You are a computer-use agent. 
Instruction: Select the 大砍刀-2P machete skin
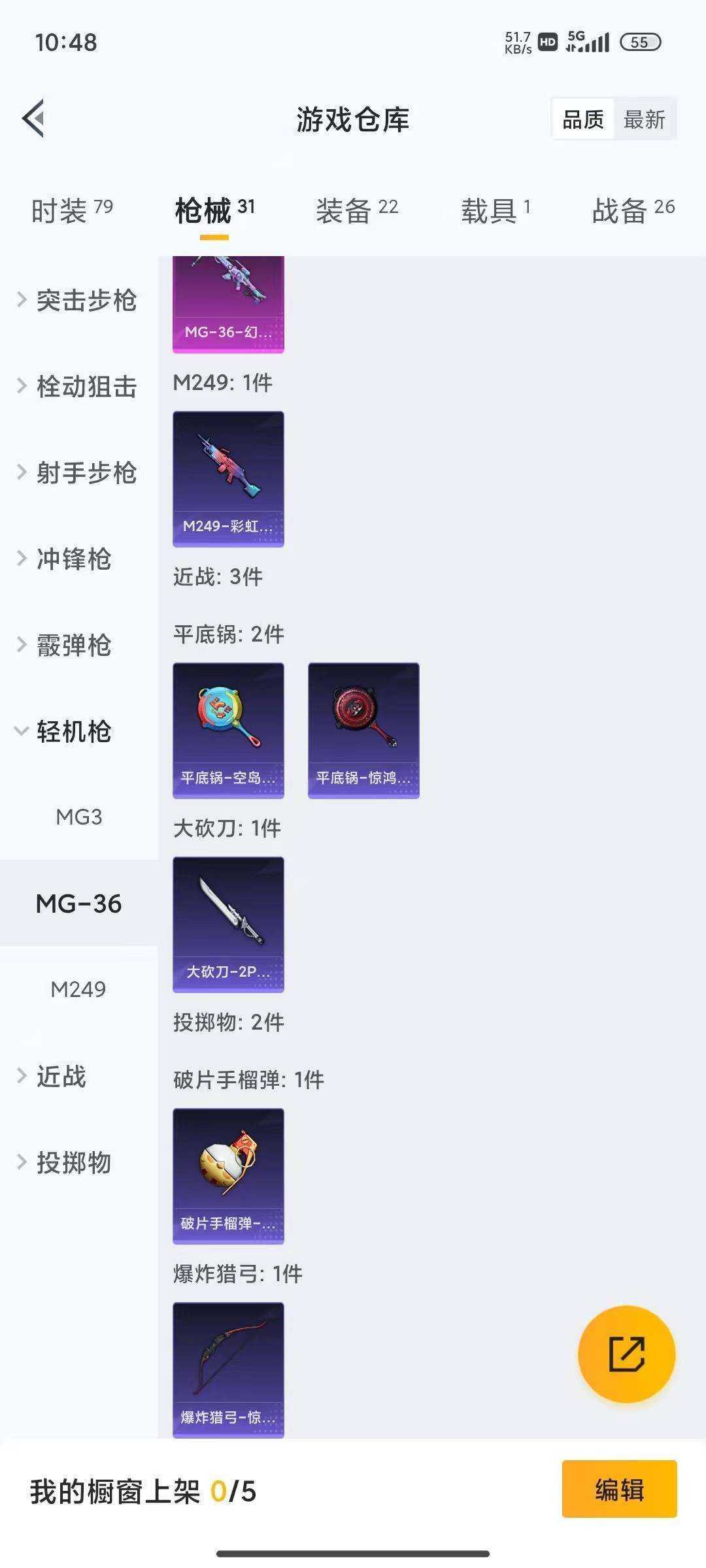[228, 924]
